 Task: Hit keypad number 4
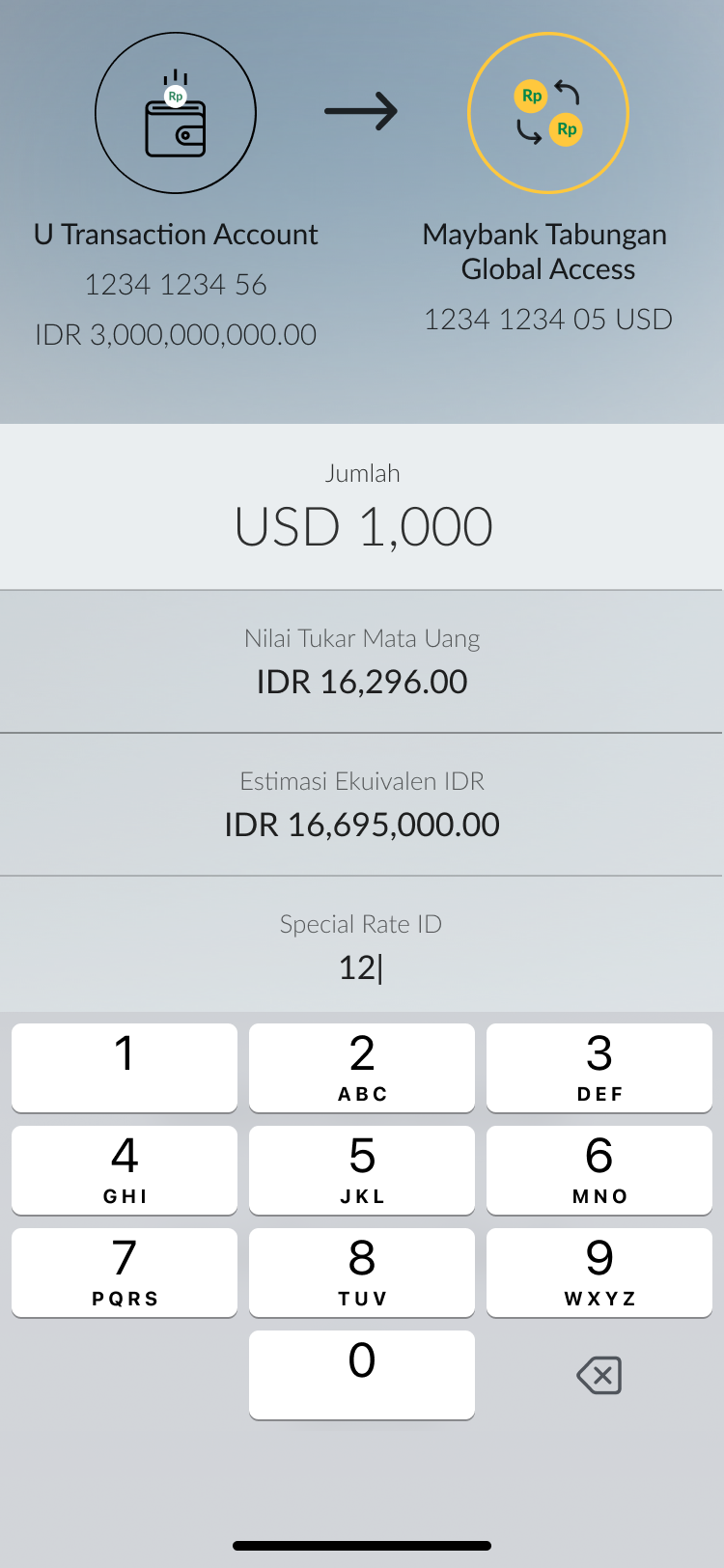(x=125, y=1169)
